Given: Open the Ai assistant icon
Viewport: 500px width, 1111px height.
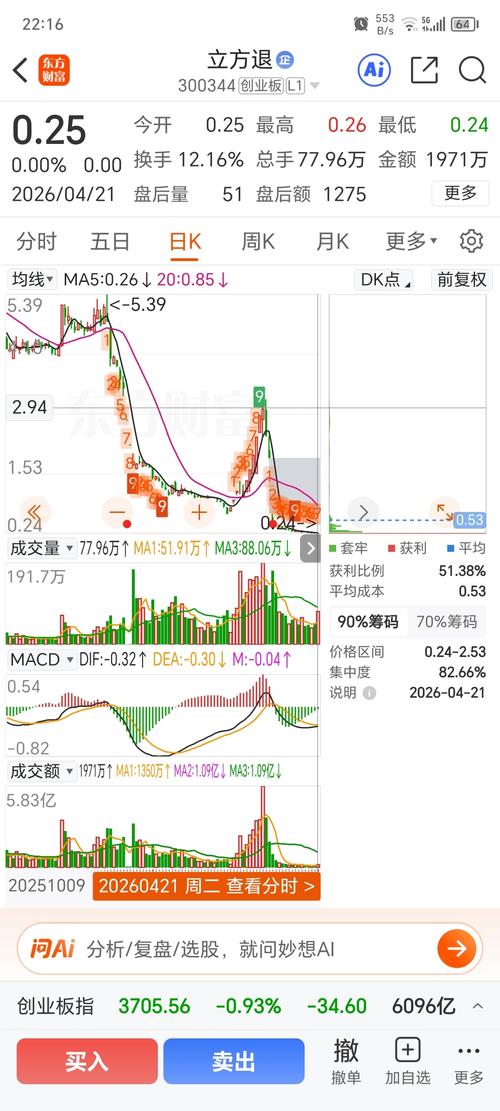Looking at the screenshot, I should point(374,69).
